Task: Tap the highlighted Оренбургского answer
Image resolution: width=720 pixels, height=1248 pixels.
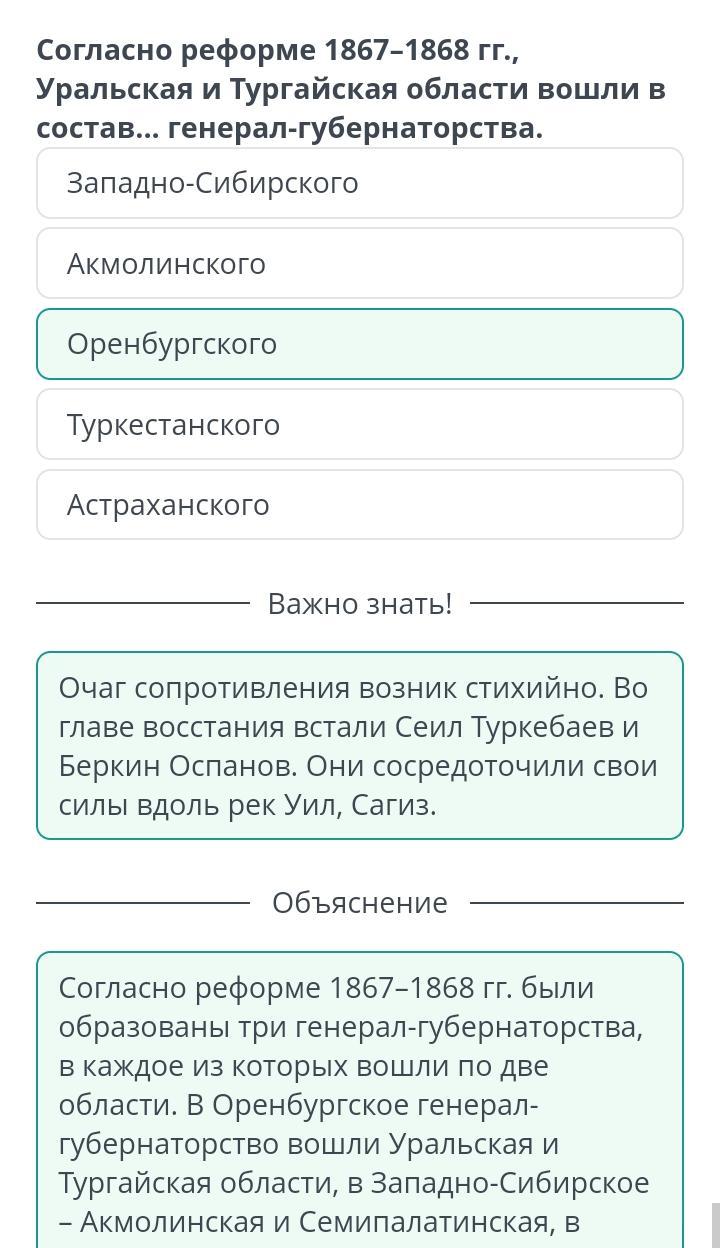Action: click(x=360, y=344)
